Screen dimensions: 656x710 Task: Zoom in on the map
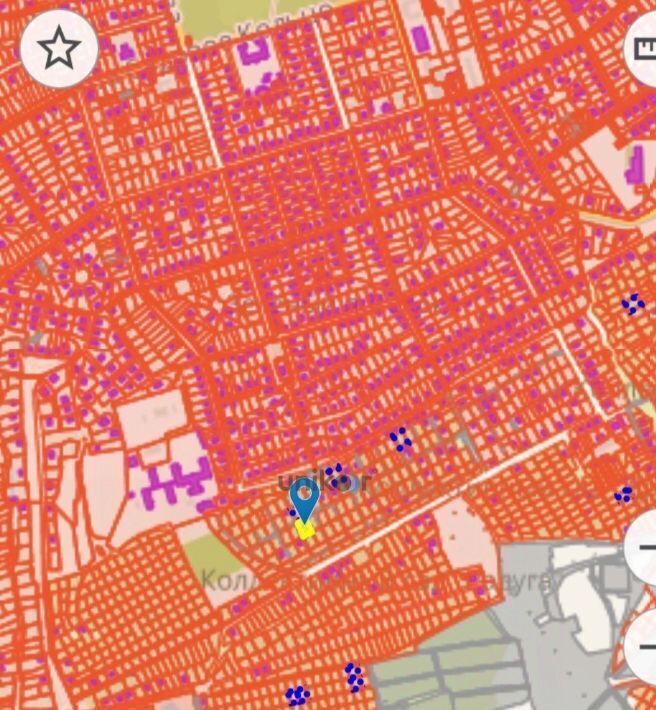click(643, 547)
